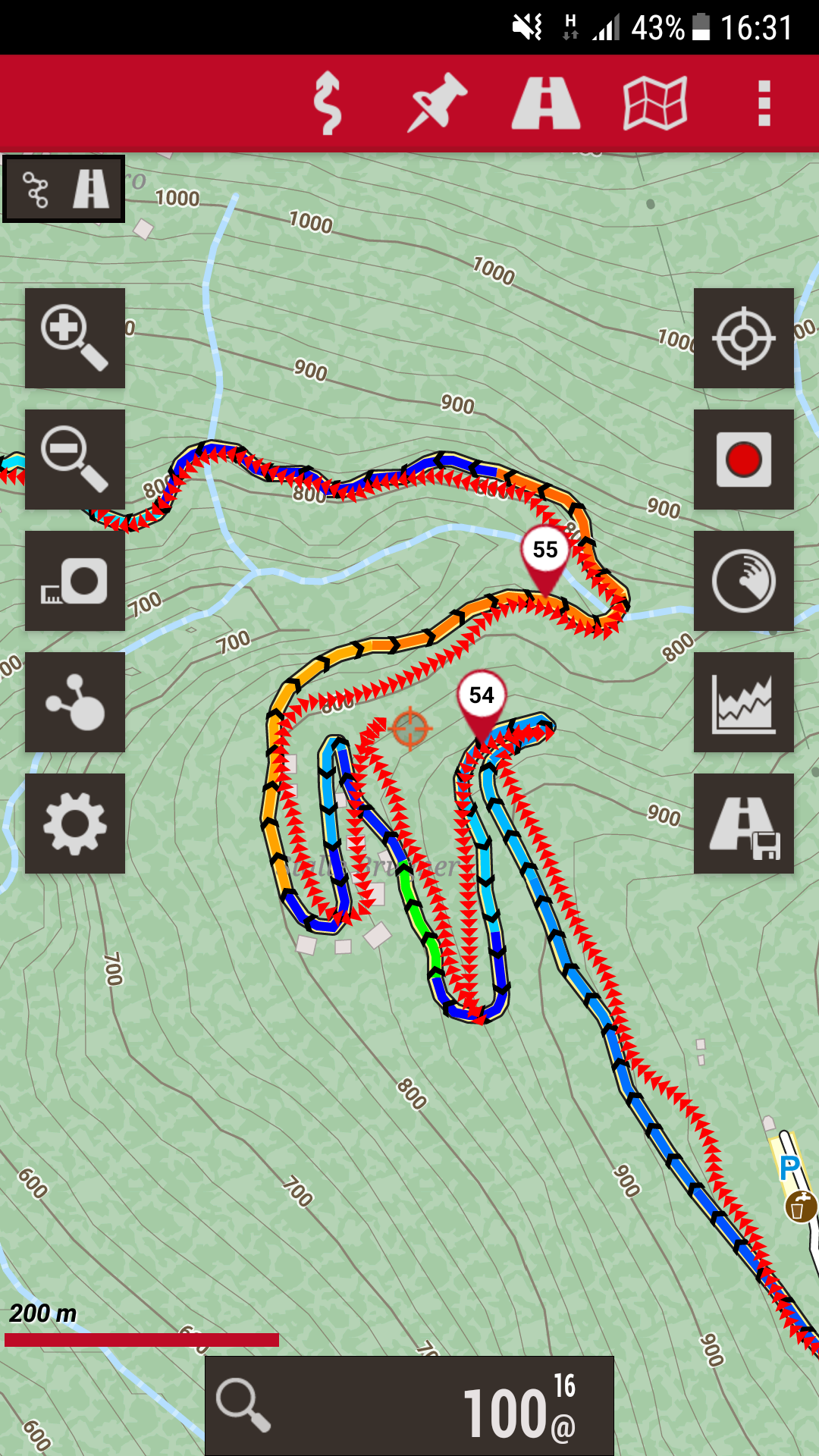Save the track with road-disk button
Image resolution: width=819 pixels, height=1456 pixels.
tap(744, 824)
